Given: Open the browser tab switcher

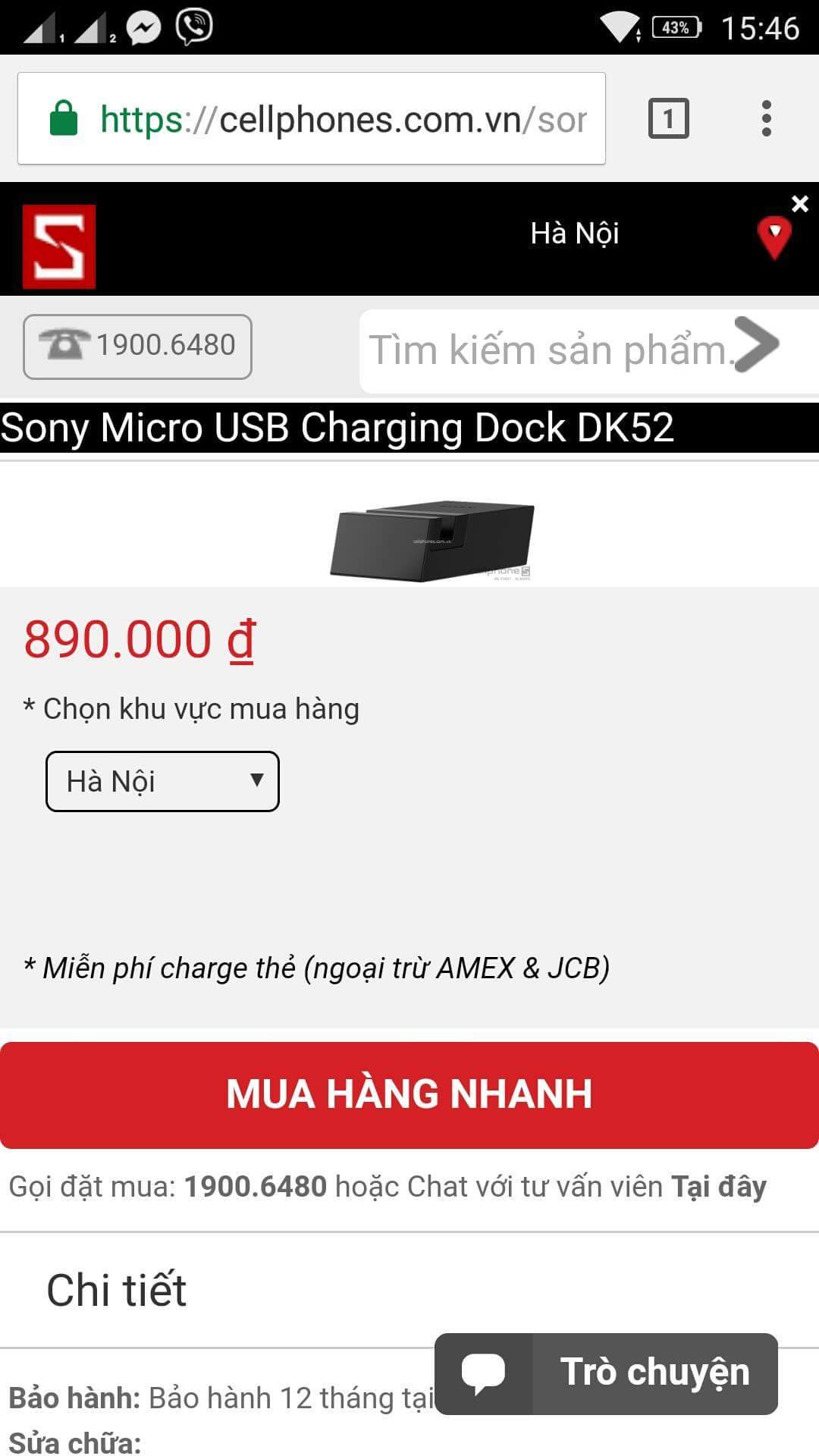Looking at the screenshot, I should click(x=668, y=118).
